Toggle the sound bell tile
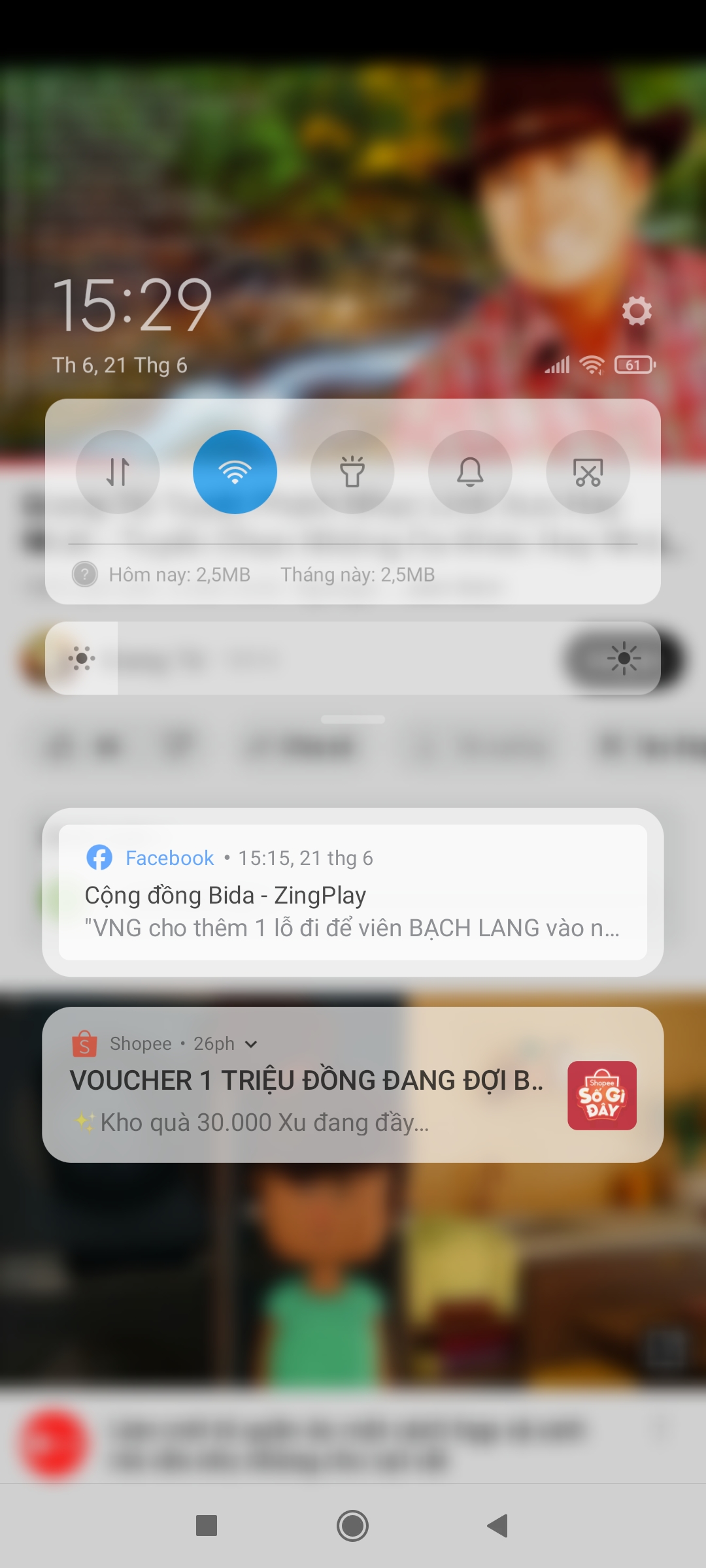Screen dimensions: 706x1568 pyautogui.click(x=470, y=472)
